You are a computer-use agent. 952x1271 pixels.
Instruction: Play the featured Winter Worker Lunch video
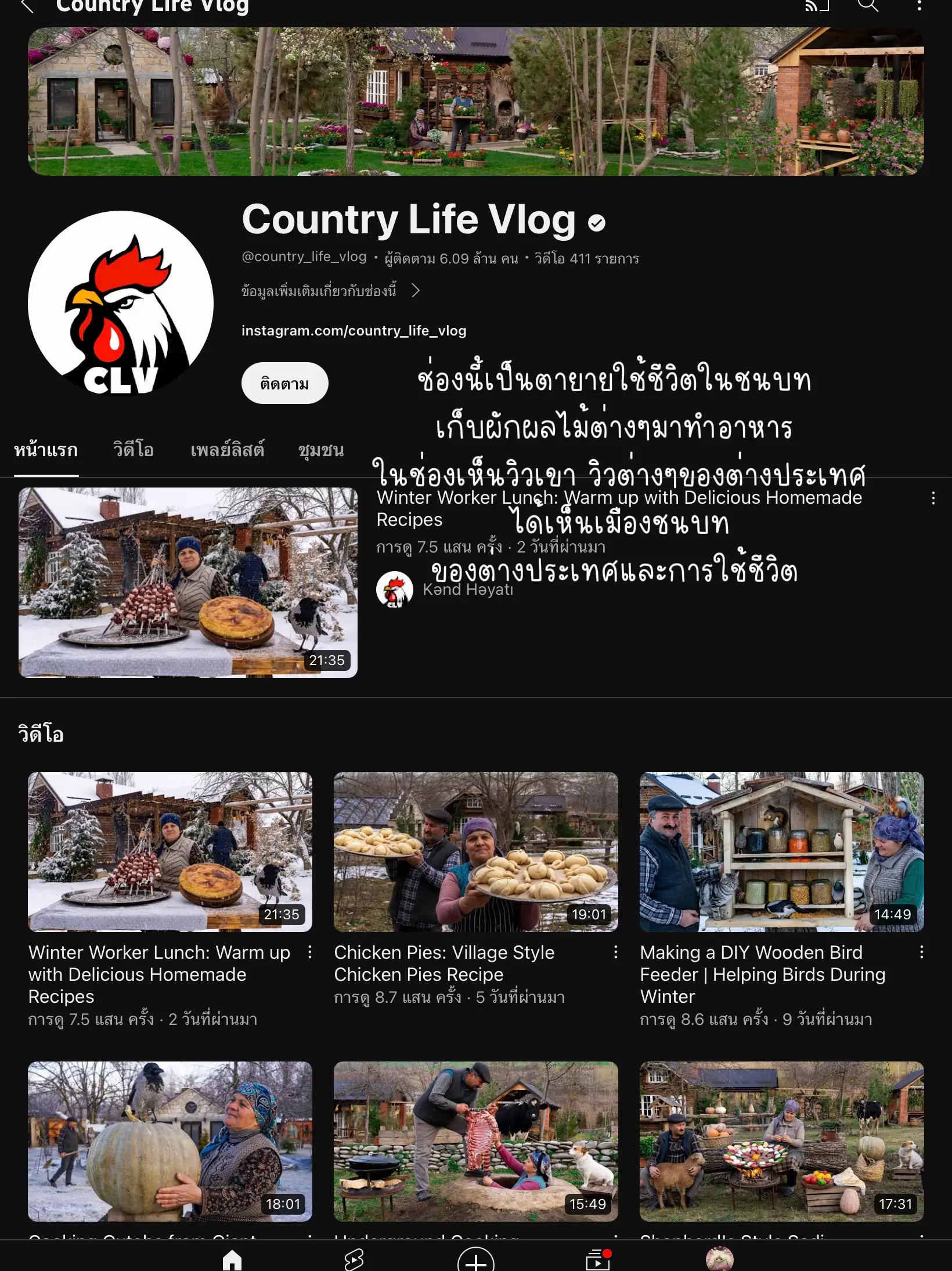pyautogui.click(x=187, y=582)
